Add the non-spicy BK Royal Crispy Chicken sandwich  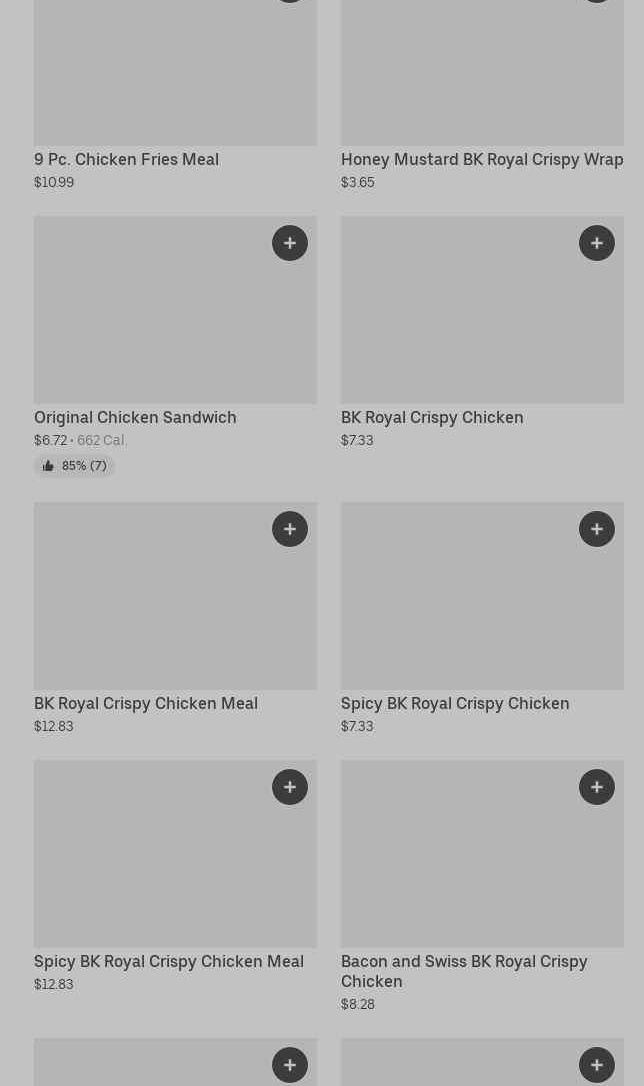(596, 243)
